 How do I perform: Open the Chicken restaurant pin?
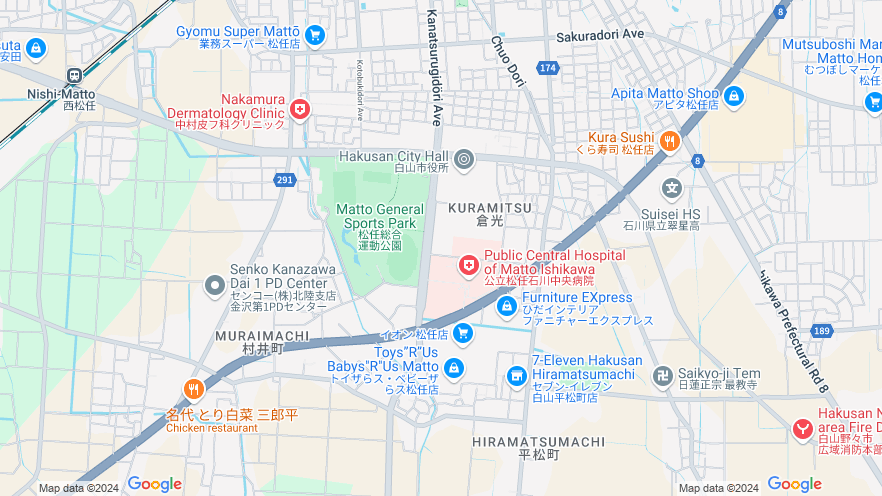193,390
